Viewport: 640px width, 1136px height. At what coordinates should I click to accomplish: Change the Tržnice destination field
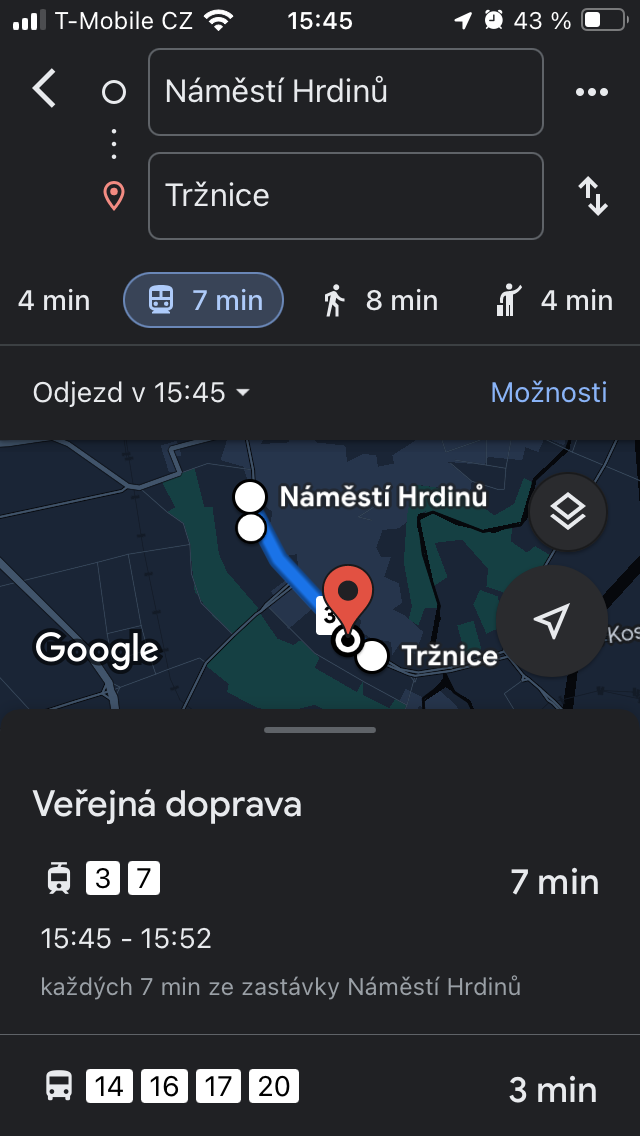345,196
